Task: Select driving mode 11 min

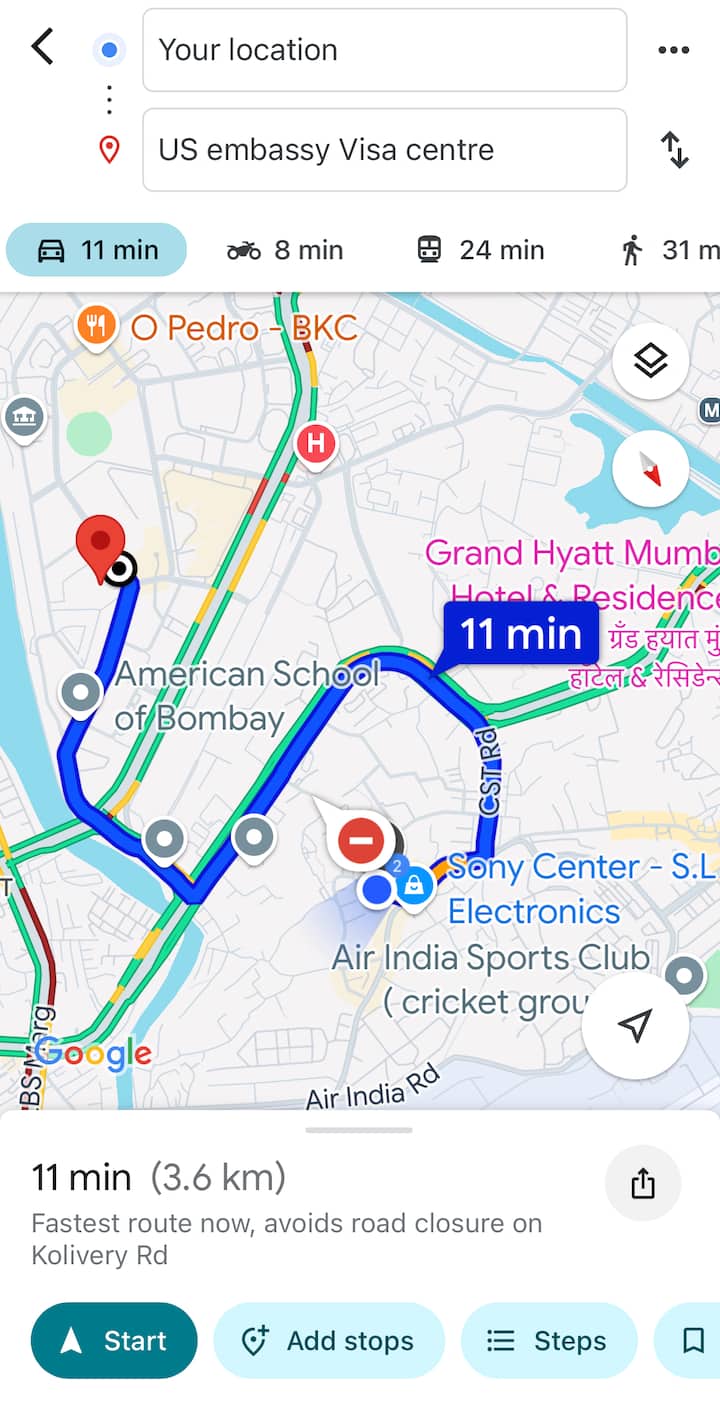Action: pyautogui.click(x=97, y=250)
